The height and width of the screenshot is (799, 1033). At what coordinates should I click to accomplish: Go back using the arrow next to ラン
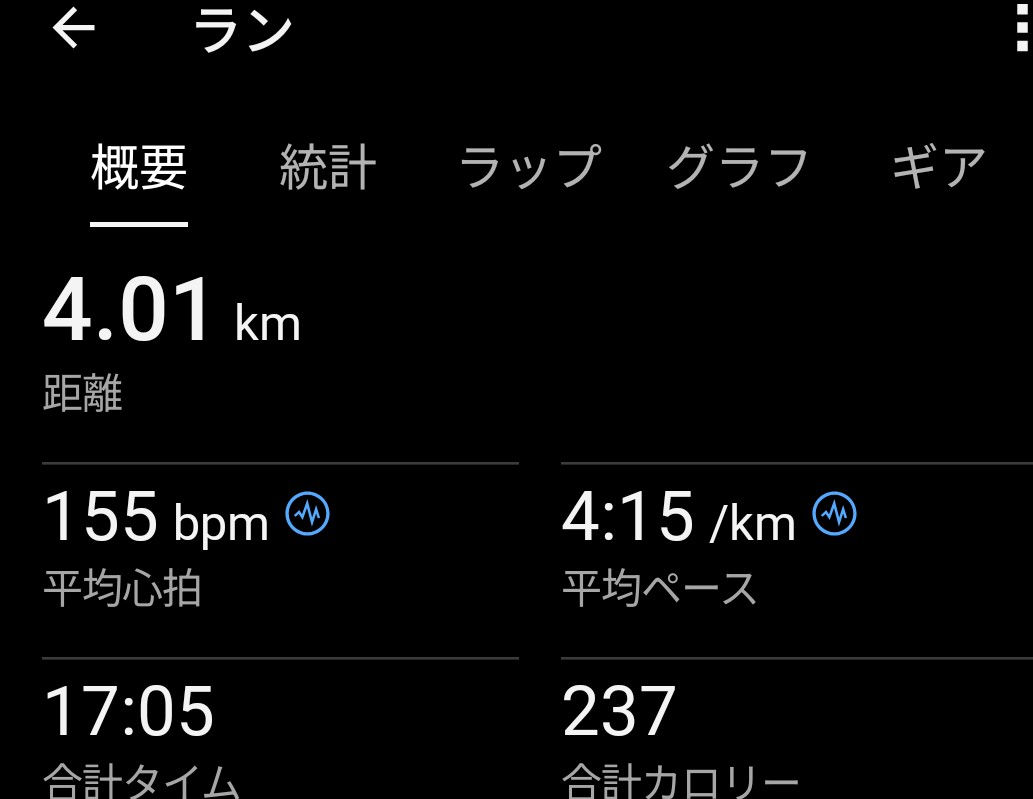pos(73,29)
